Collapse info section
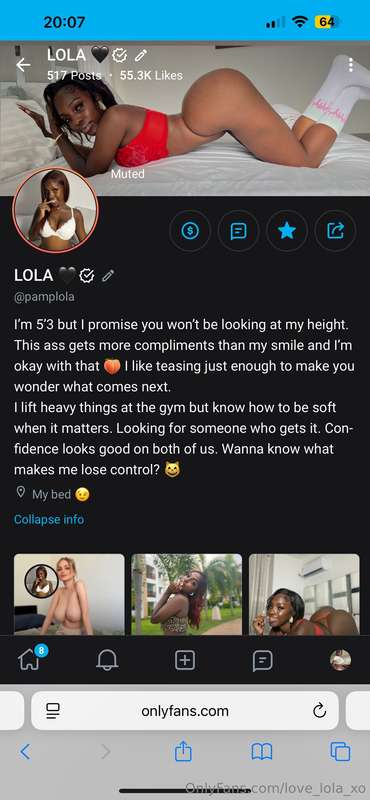 [49, 519]
